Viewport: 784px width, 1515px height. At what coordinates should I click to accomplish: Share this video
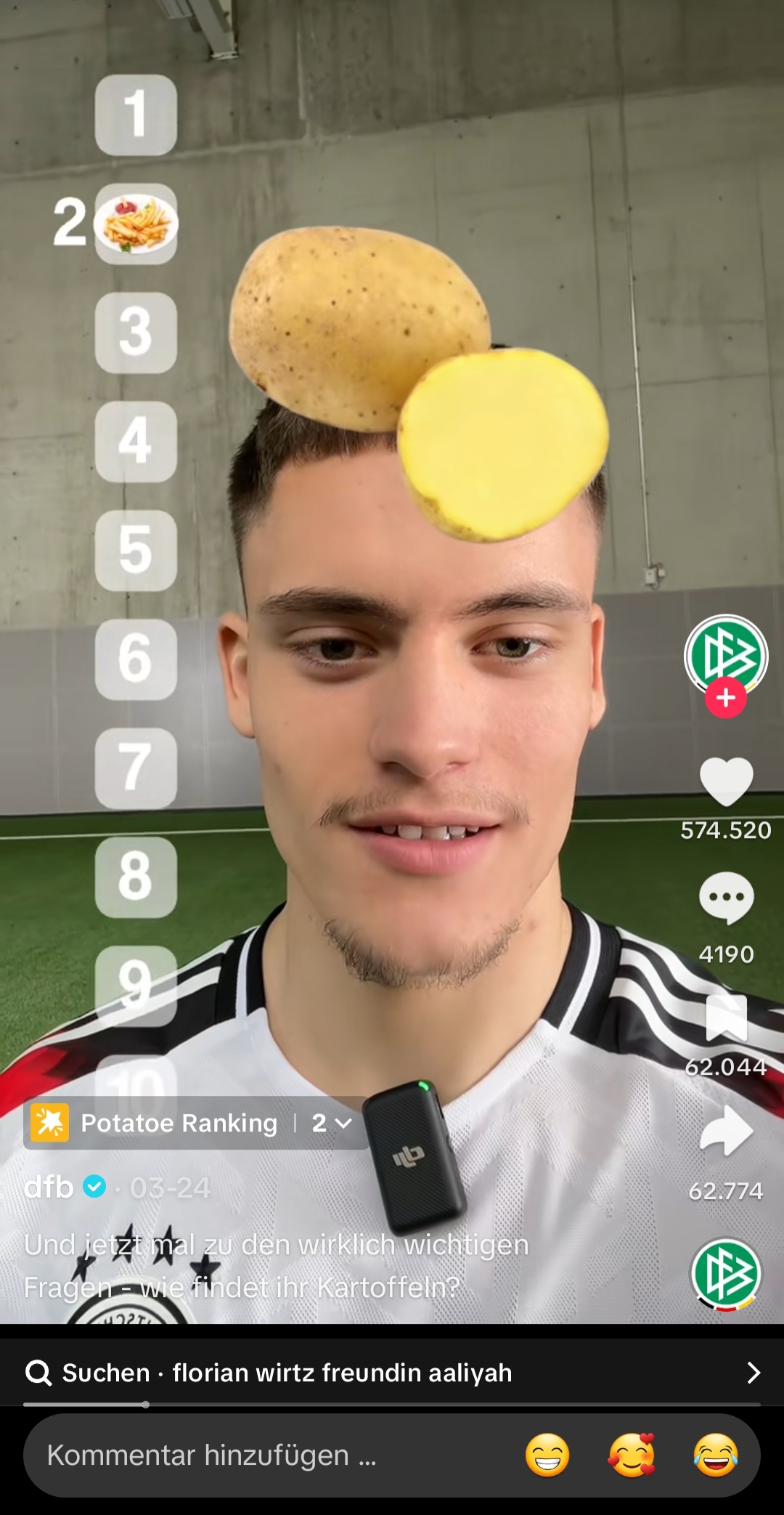point(726,1131)
